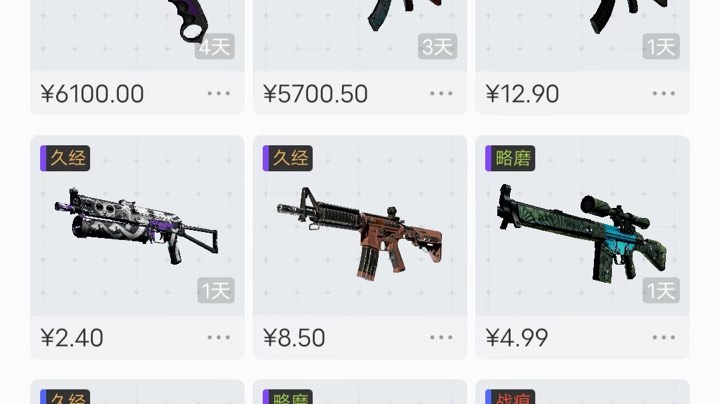Open more options for the ¥2.40 item

tap(219, 338)
